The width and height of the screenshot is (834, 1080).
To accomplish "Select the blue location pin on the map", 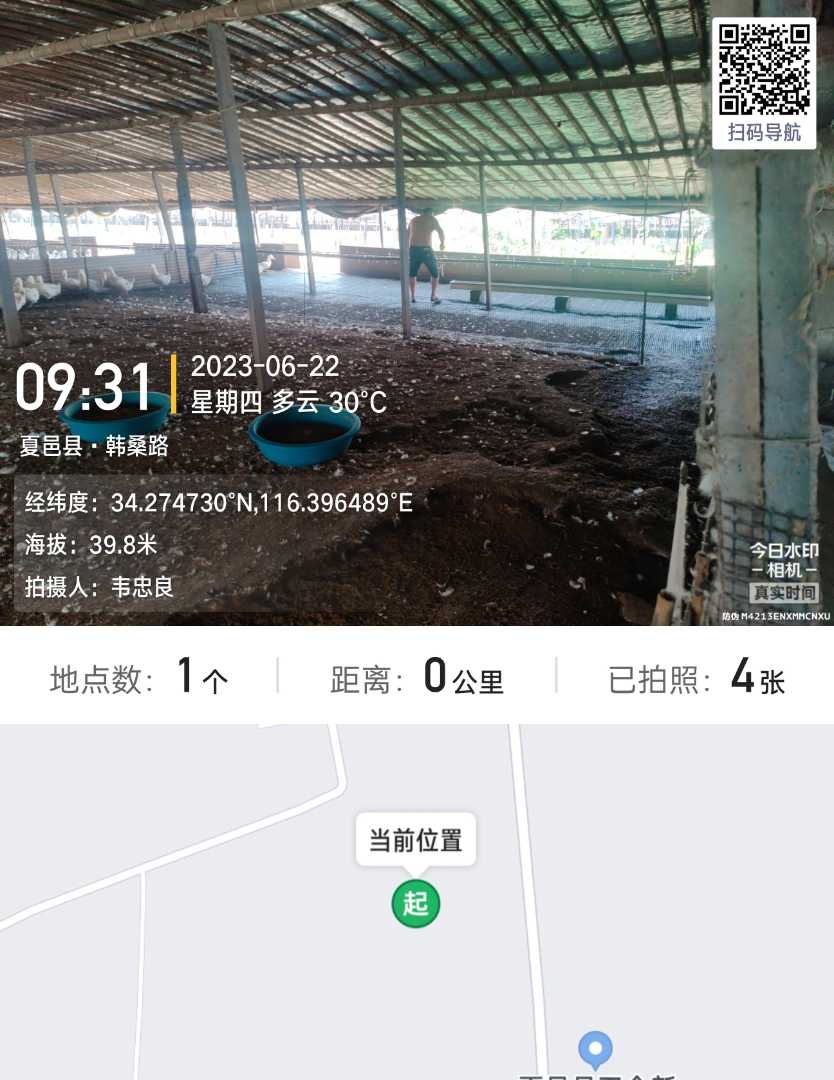I will click(596, 1050).
